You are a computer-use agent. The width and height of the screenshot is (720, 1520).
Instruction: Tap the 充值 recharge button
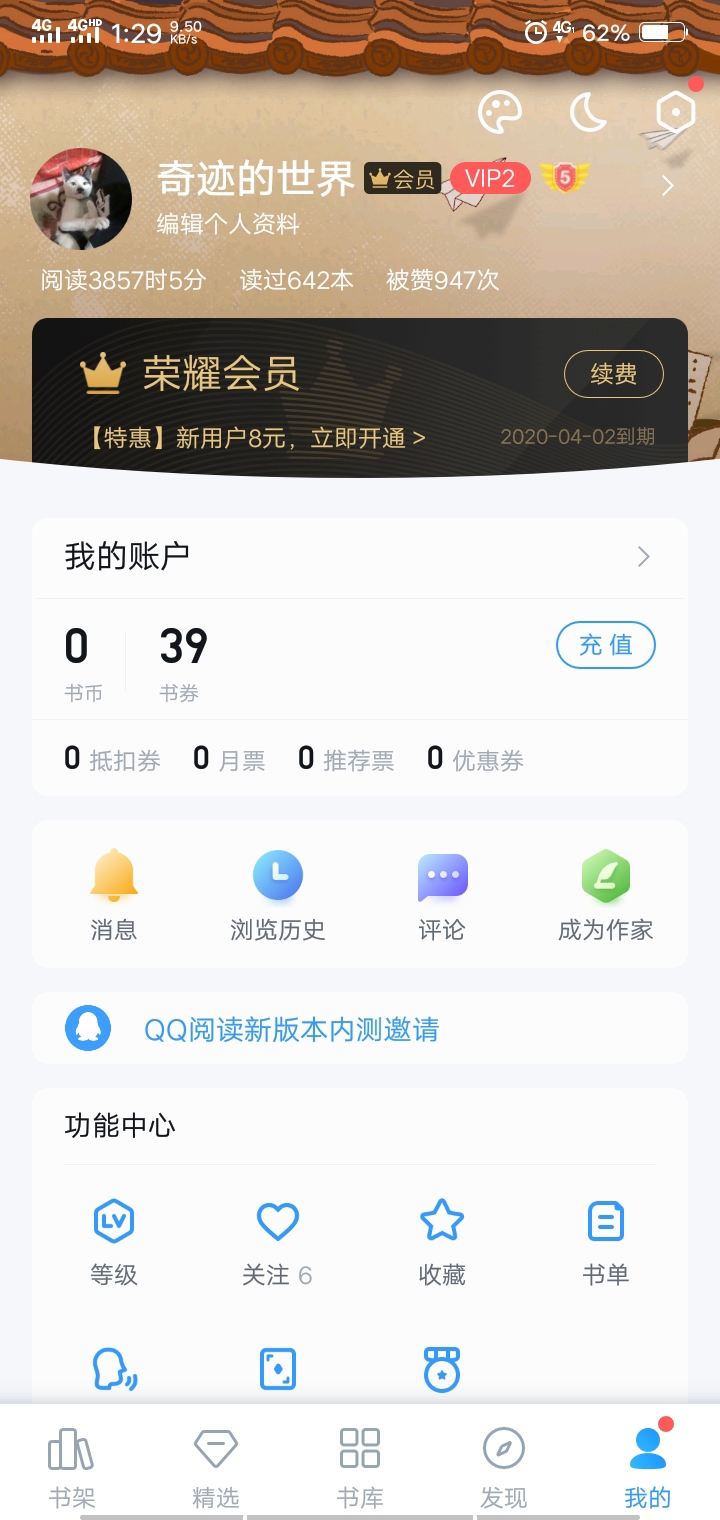pos(605,645)
